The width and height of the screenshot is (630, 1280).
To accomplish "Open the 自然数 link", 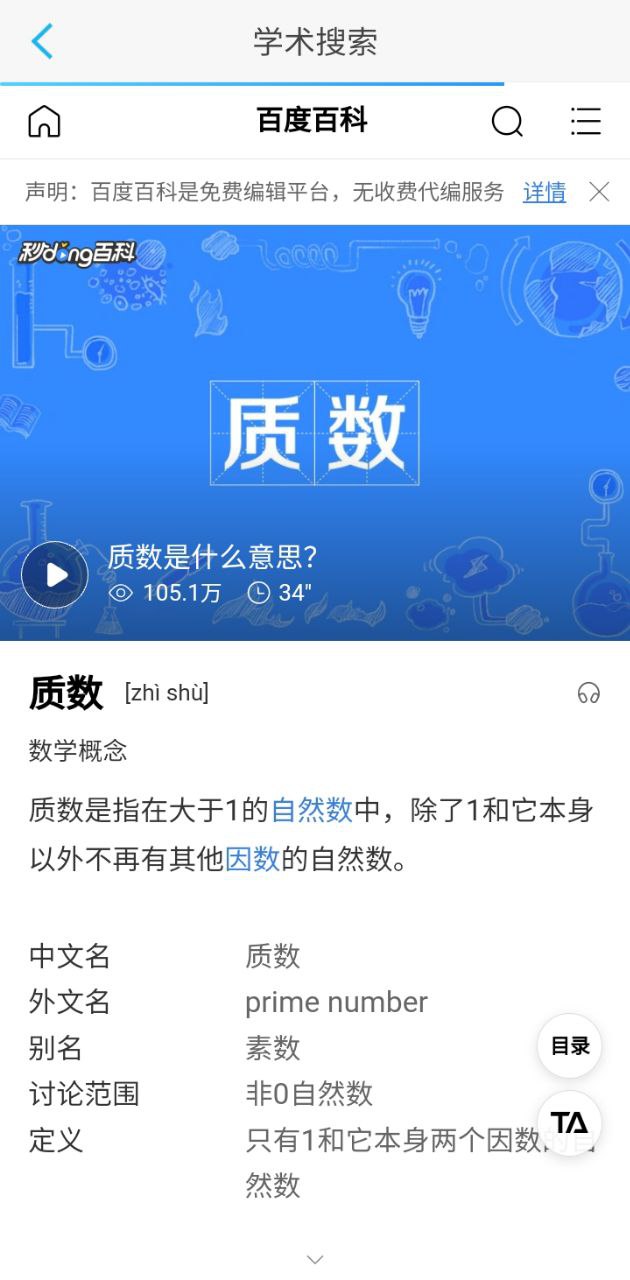I will pyautogui.click(x=312, y=810).
